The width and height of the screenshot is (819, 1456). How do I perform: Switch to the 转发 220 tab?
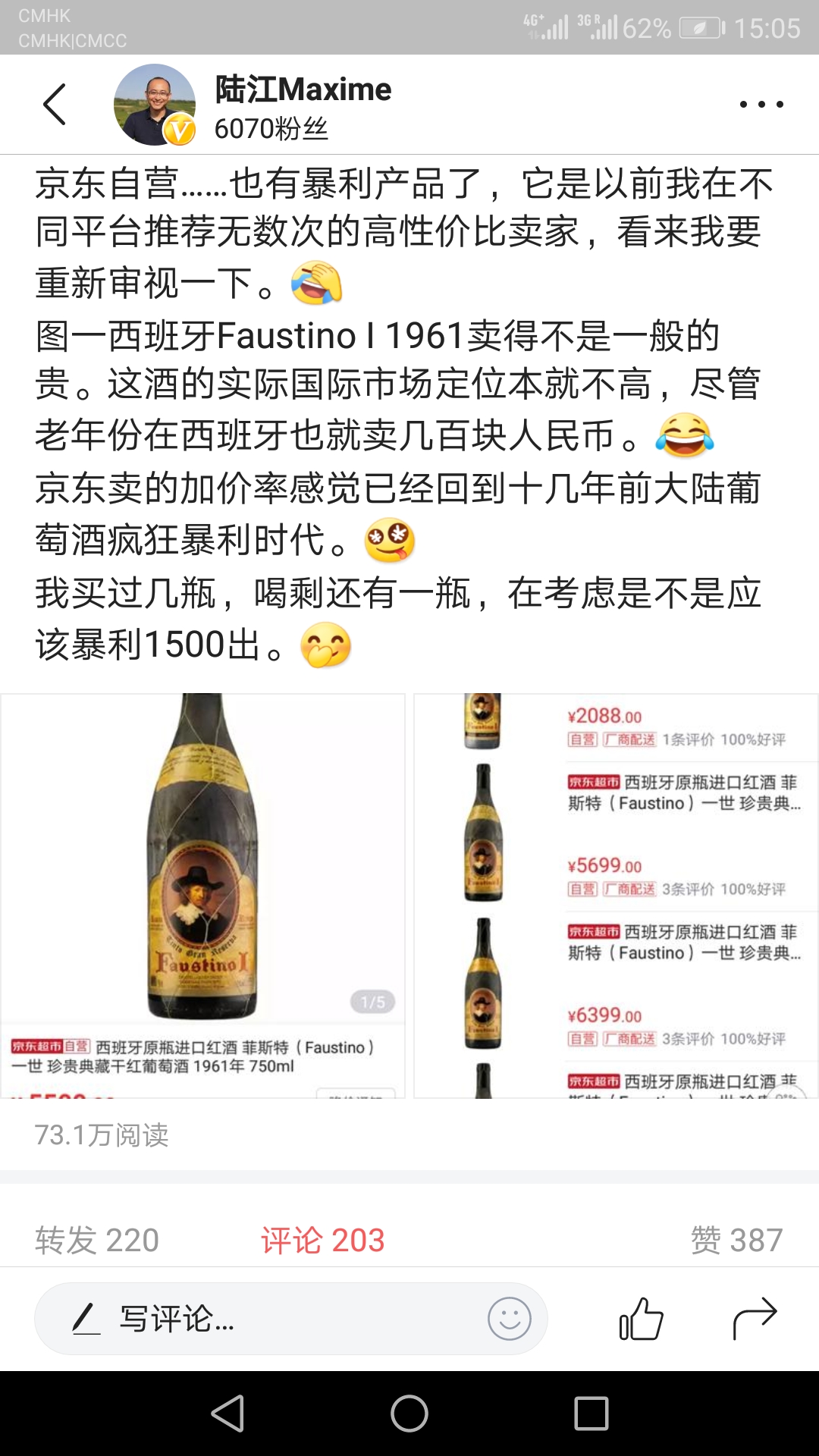click(97, 1241)
